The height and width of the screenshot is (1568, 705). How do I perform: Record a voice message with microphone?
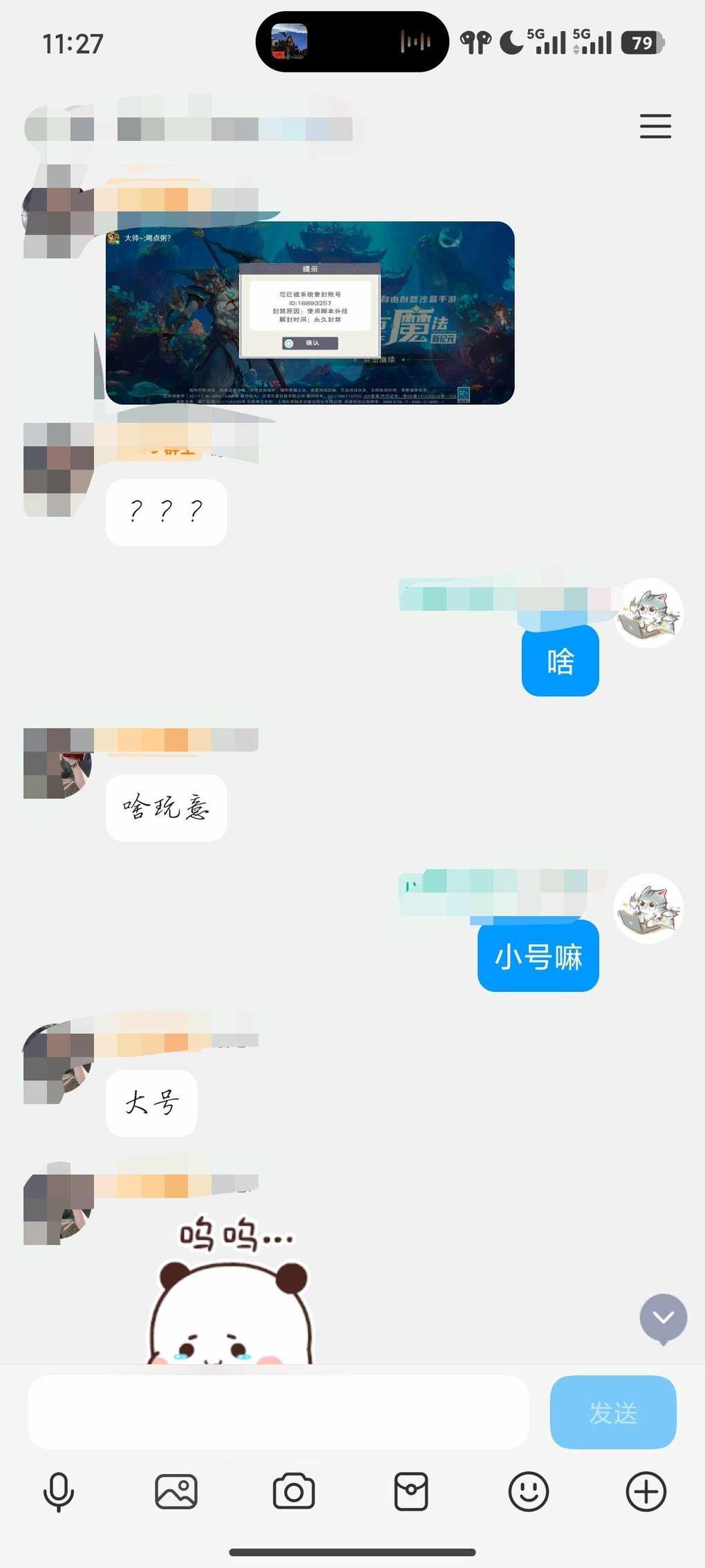click(59, 1492)
